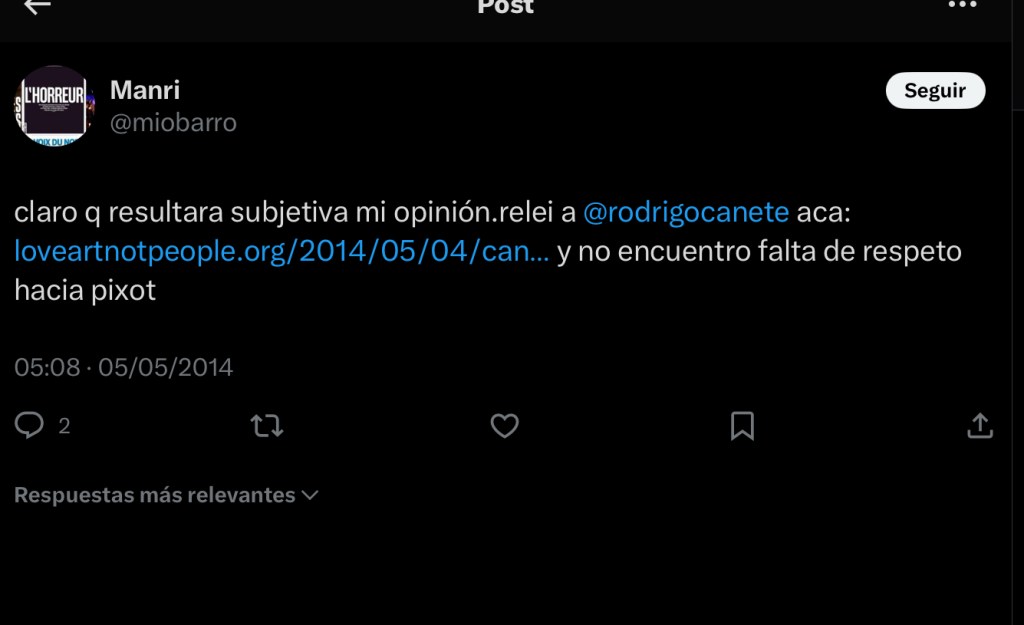1024x625 pixels.
Task: Open the @miobarro handle
Action: 173,122
